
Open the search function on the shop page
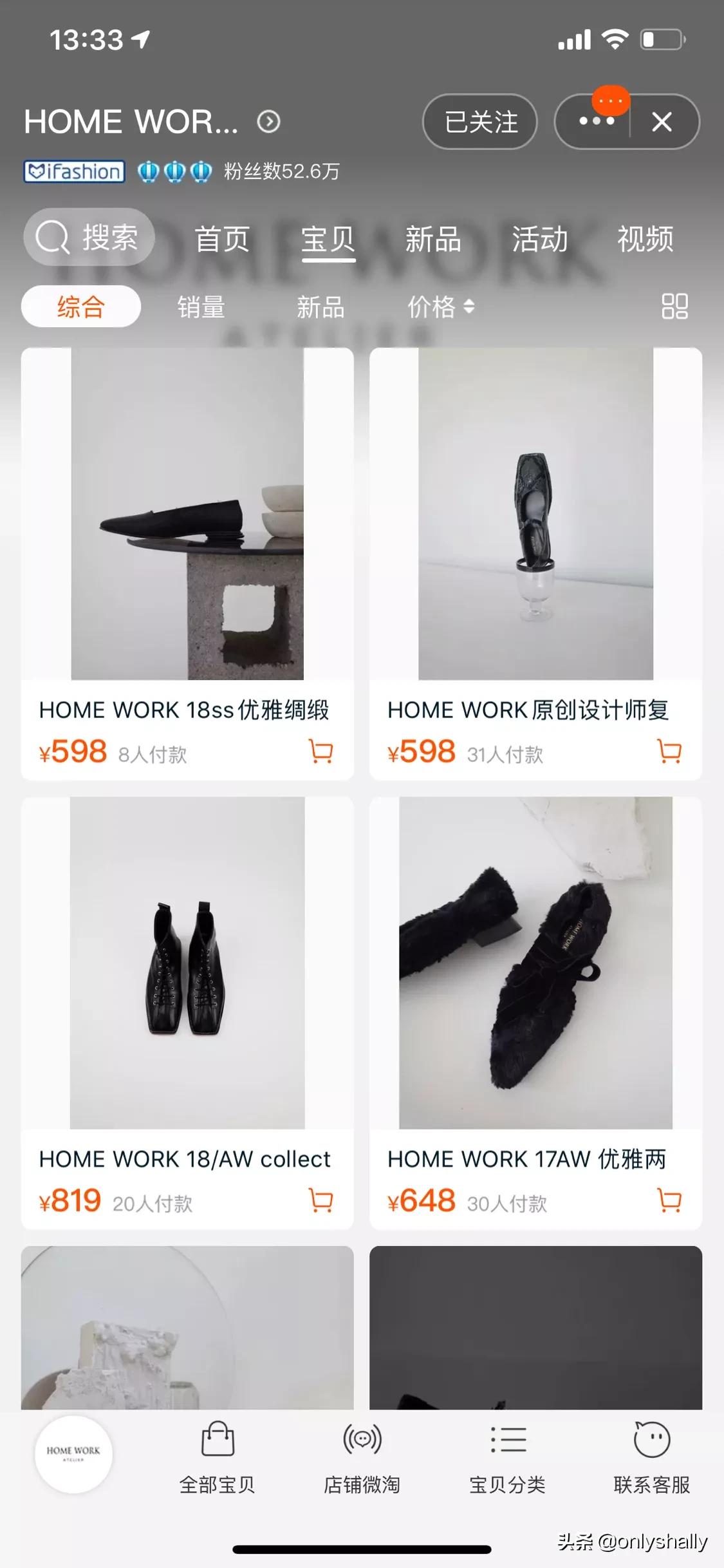(x=88, y=238)
